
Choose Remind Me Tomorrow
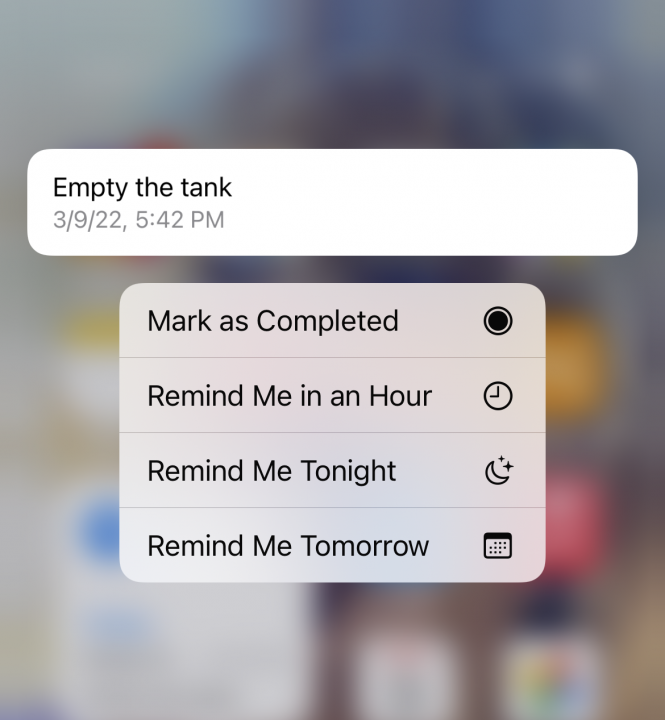[x=331, y=546]
